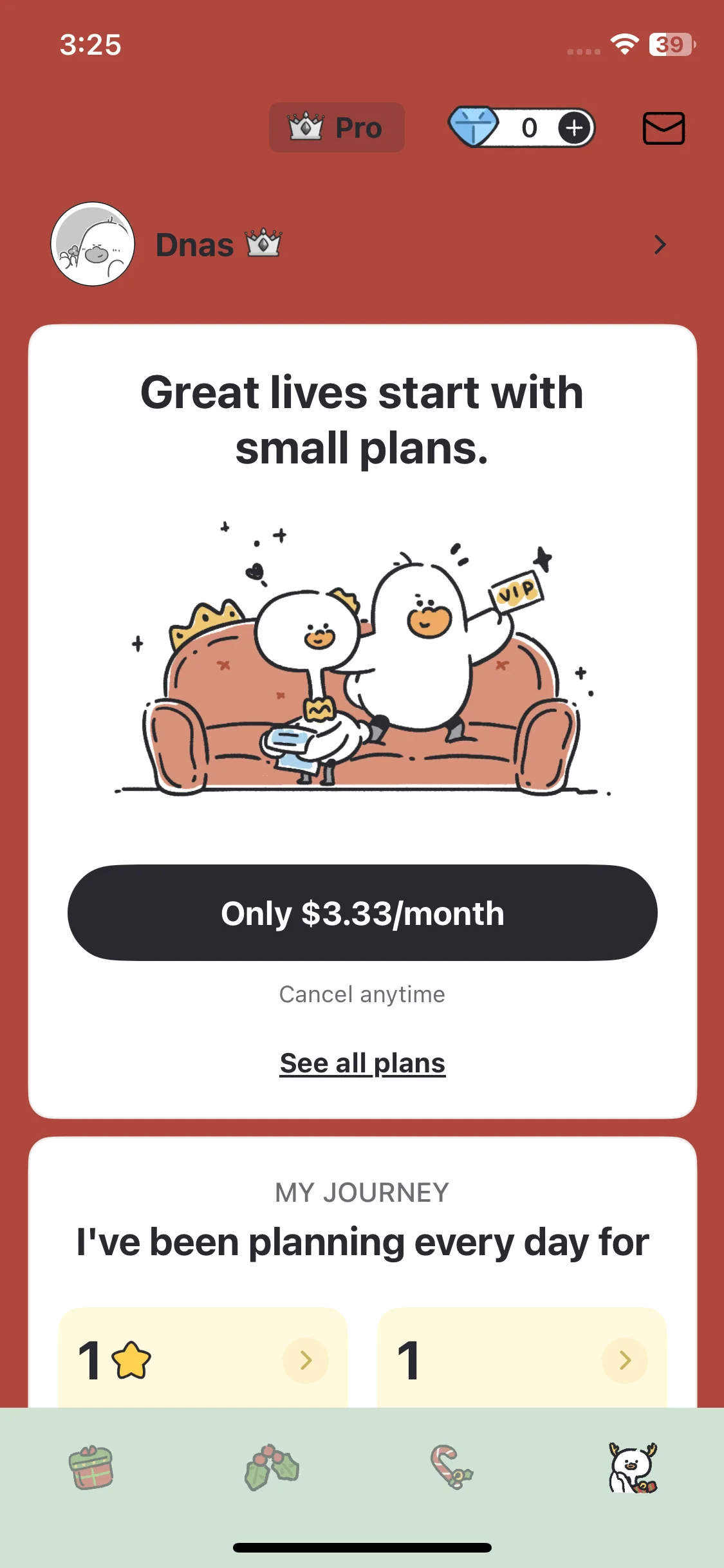Subscribe via Only $3.33/month button
Image resolution: width=724 pixels, height=1568 pixels.
362,913
